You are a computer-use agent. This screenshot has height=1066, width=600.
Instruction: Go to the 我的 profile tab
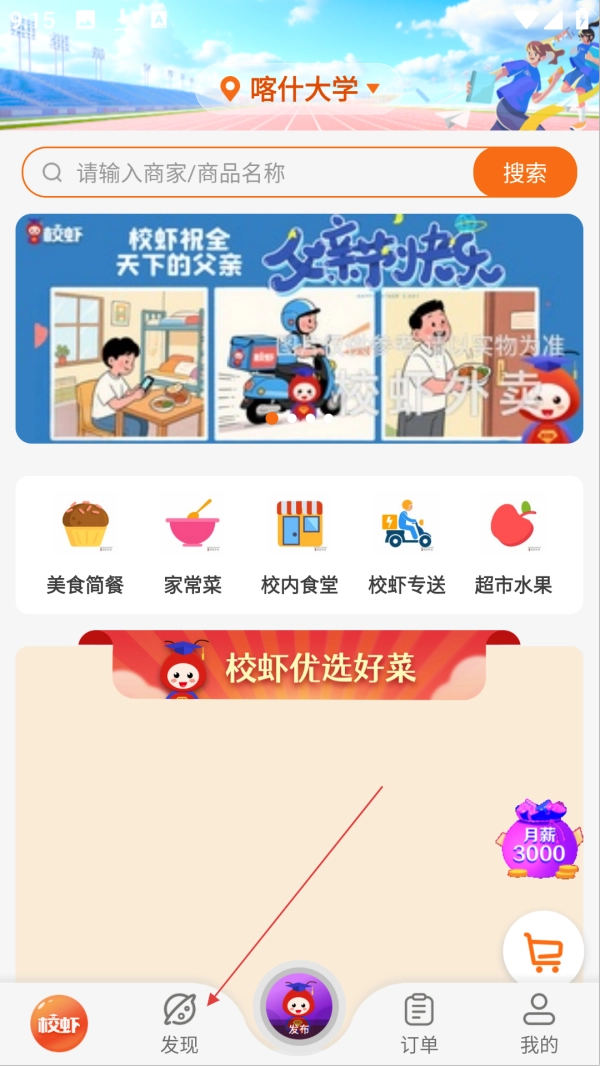(x=539, y=1024)
